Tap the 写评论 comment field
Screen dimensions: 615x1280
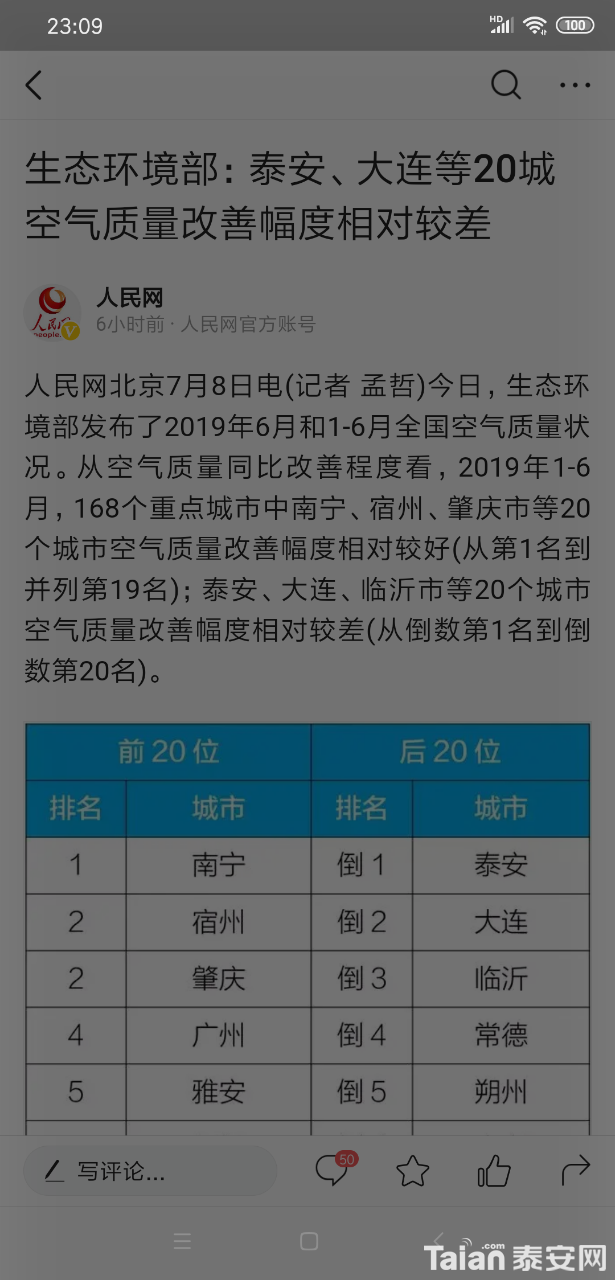click(149, 1171)
